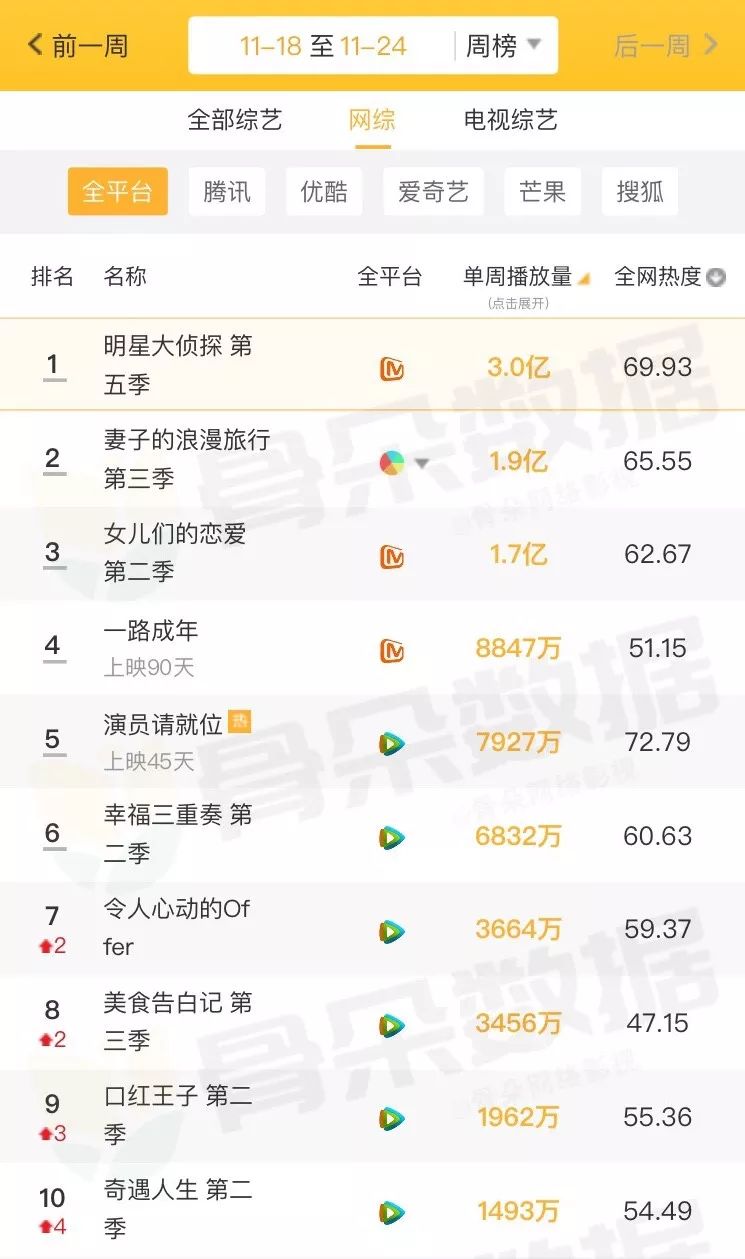Screen dimensions: 745x1259
Task: Switch to the 全部综艺 tab
Action: point(235,121)
